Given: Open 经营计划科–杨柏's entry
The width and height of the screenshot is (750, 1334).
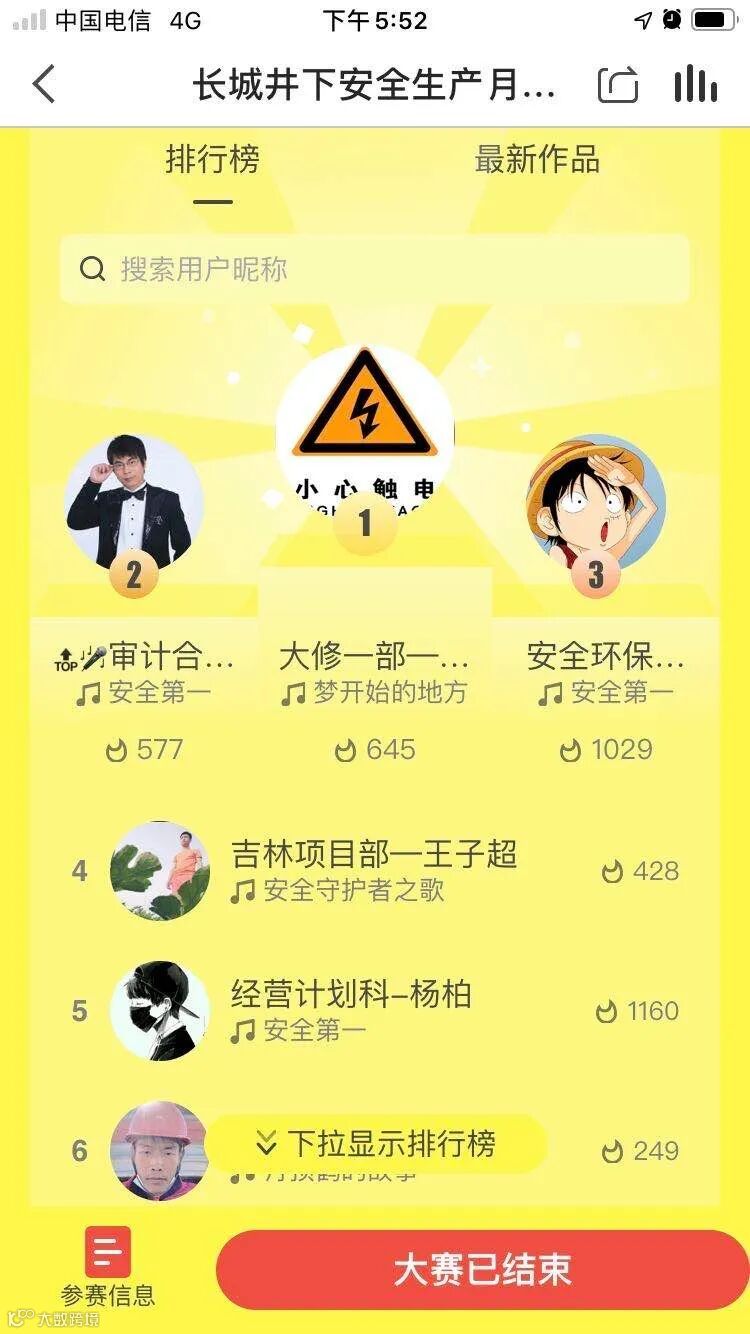Looking at the screenshot, I should [x=375, y=1011].
